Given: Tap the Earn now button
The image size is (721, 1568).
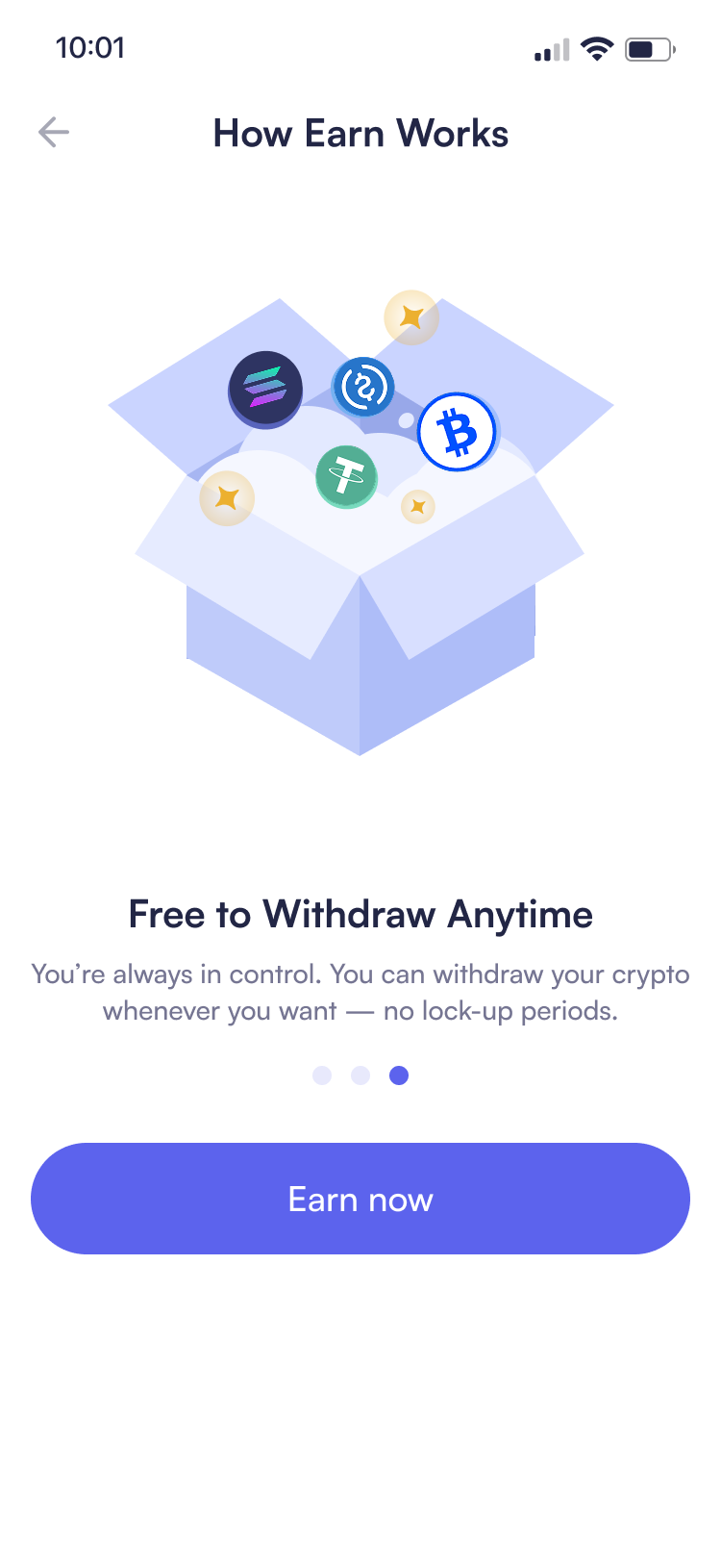Looking at the screenshot, I should click(360, 1199).
